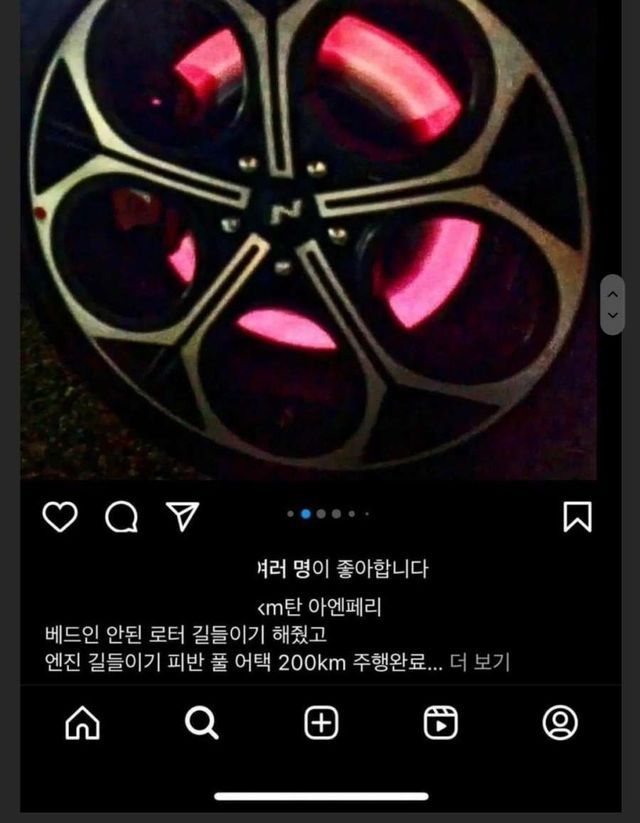View the wheel photo in the post
This screenshot has width=640, height=823.
pyautogui.click(x=308, y=239)
